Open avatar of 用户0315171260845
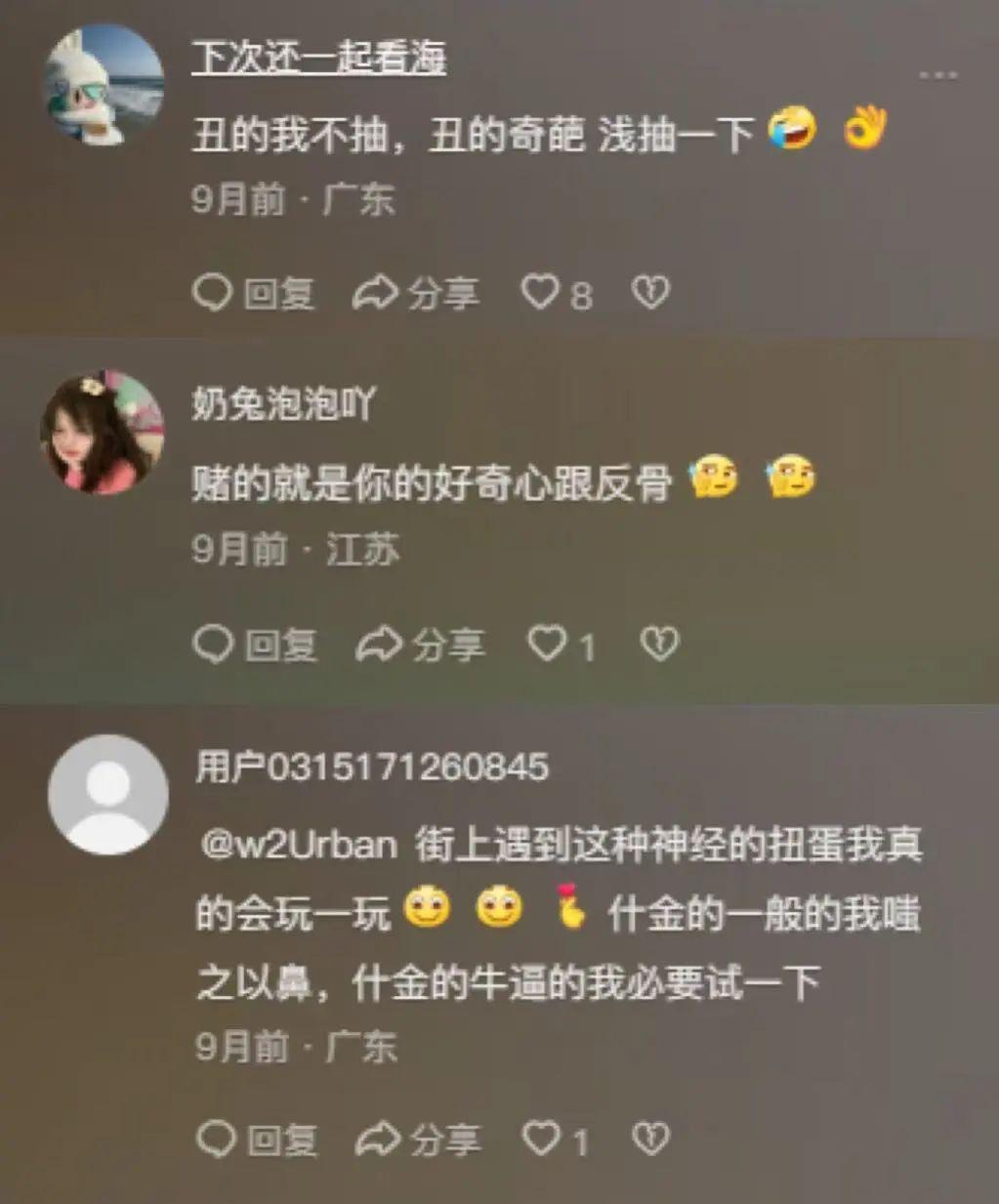This screenshot has width=999, height=1204. tap(107, 795)
